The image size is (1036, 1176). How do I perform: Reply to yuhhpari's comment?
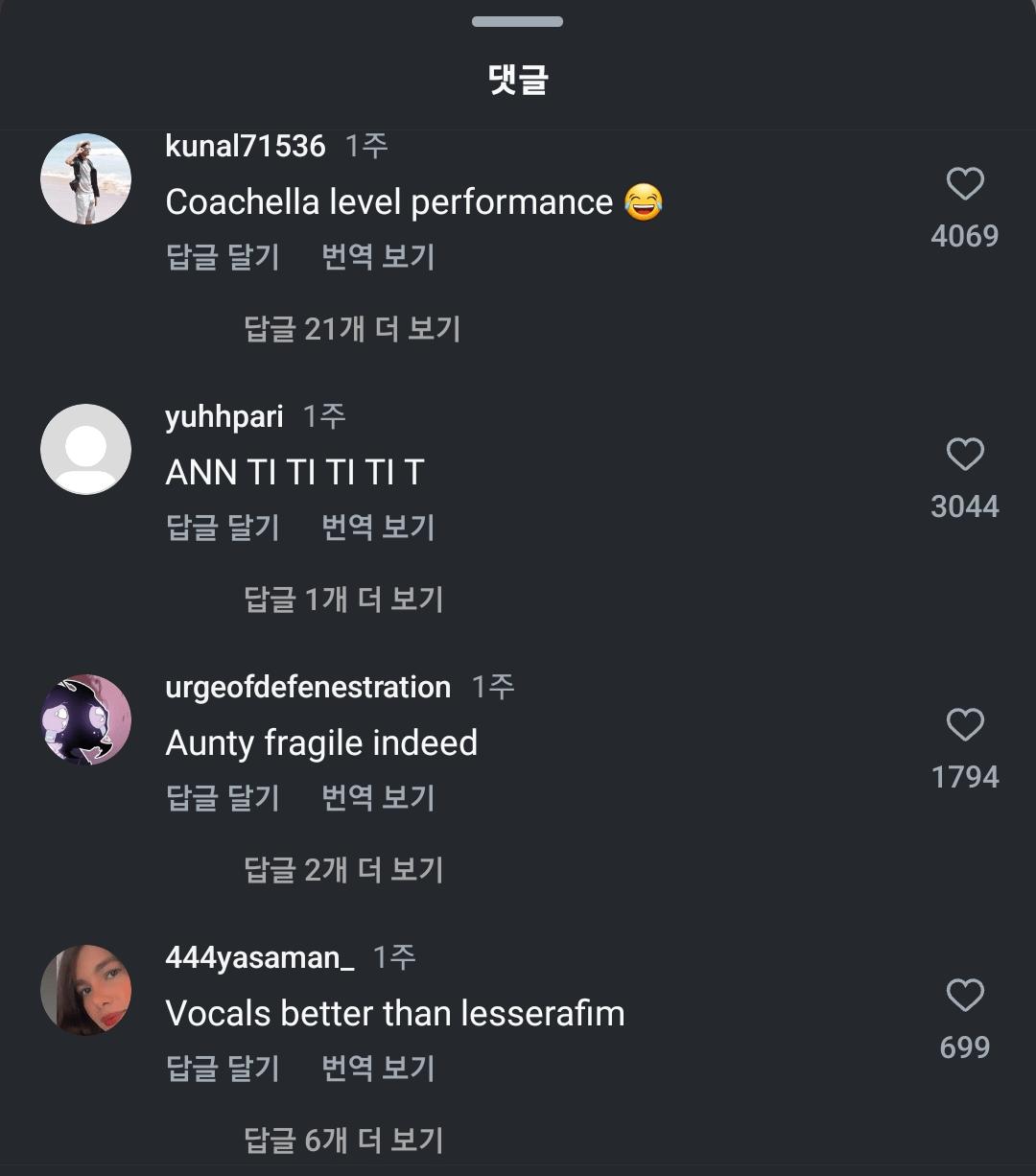223,528
